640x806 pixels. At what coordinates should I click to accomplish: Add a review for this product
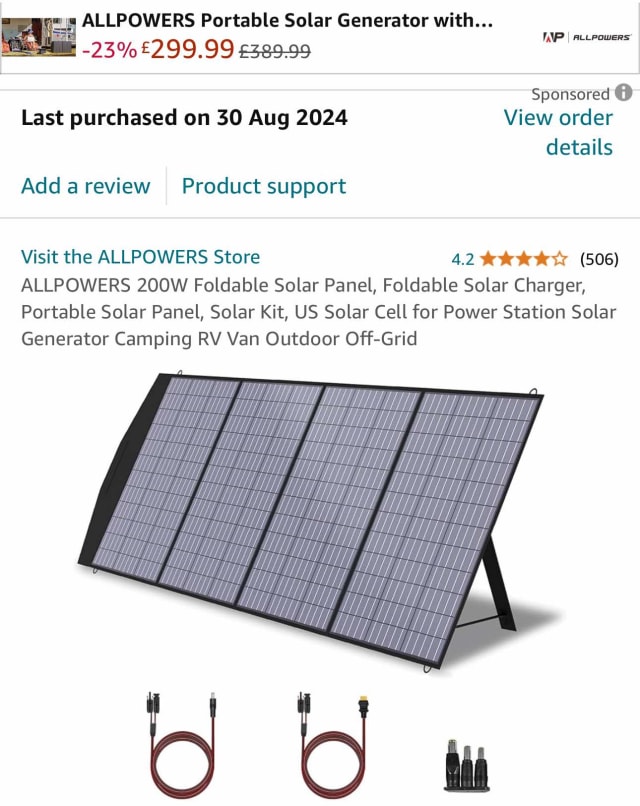pyautogui.click(x=86, y=186)
